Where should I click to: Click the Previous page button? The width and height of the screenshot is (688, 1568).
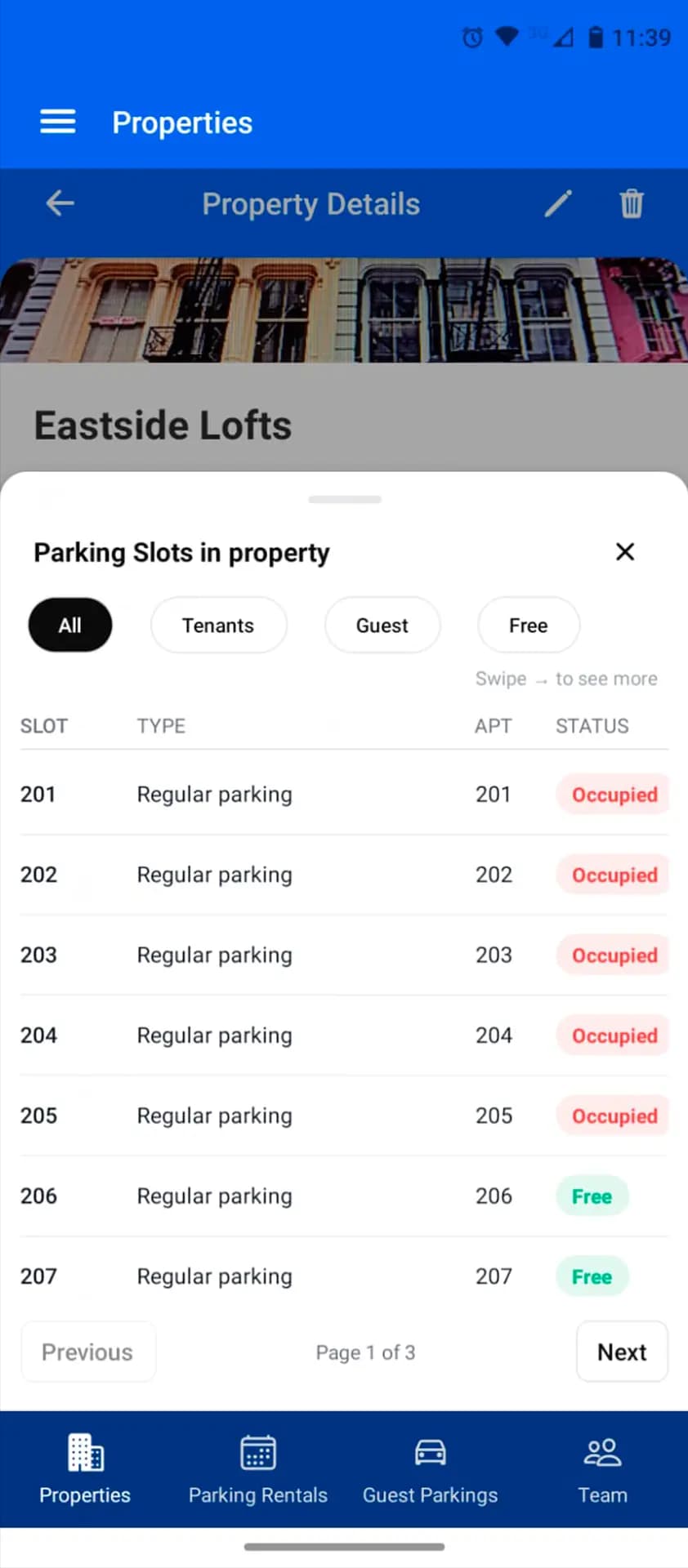pos(87,1352)
